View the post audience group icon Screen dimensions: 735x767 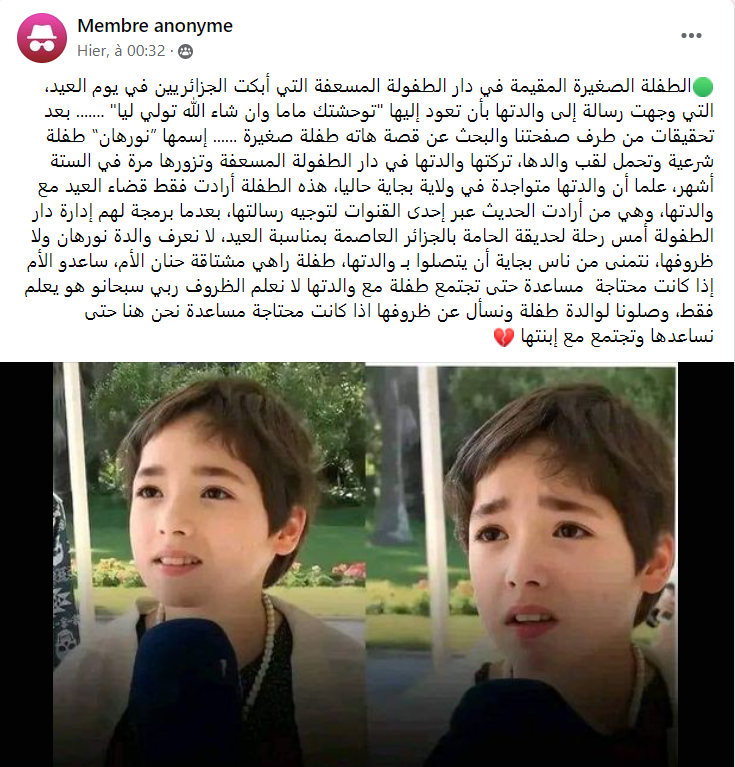coord(186,49)
